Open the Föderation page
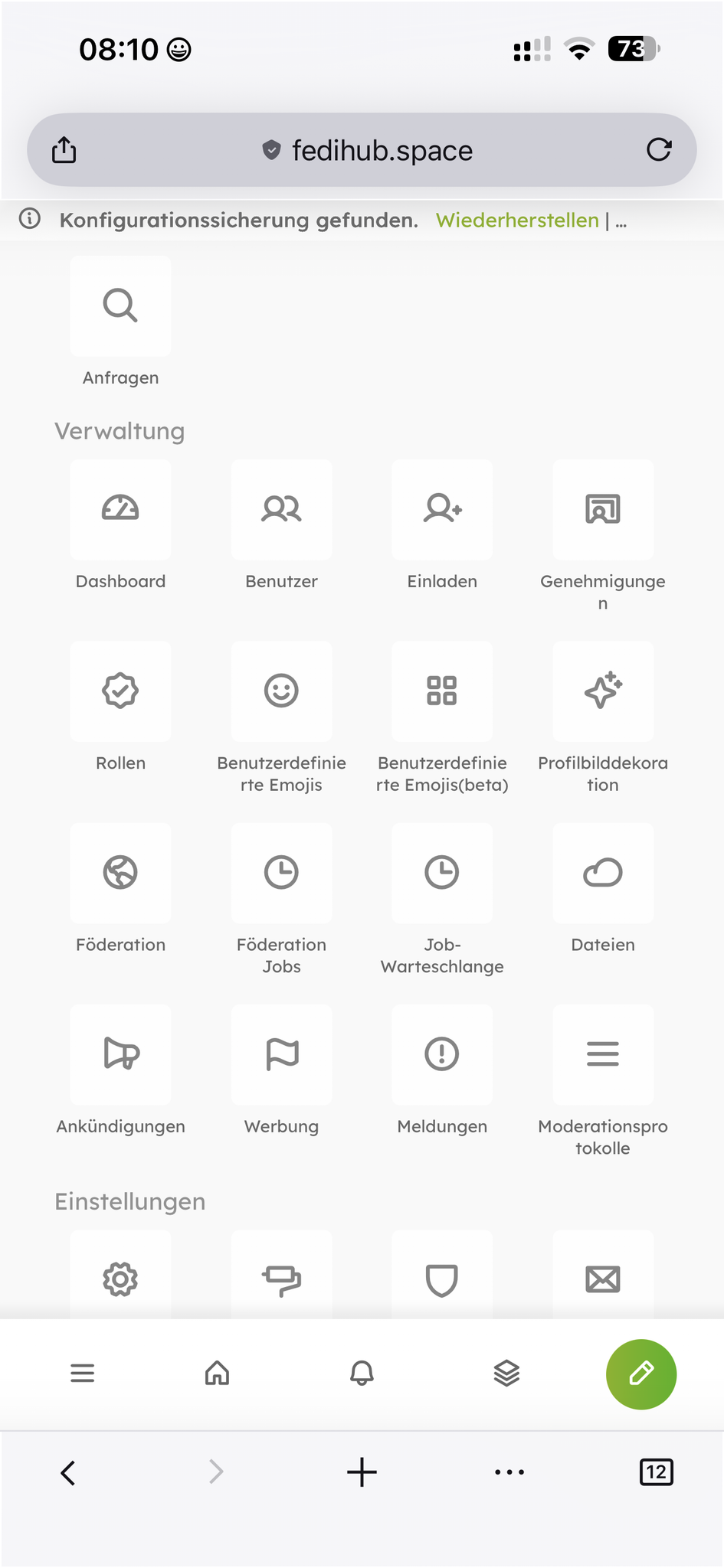Viewport: 724px width, 1568px height. point(121,873)
